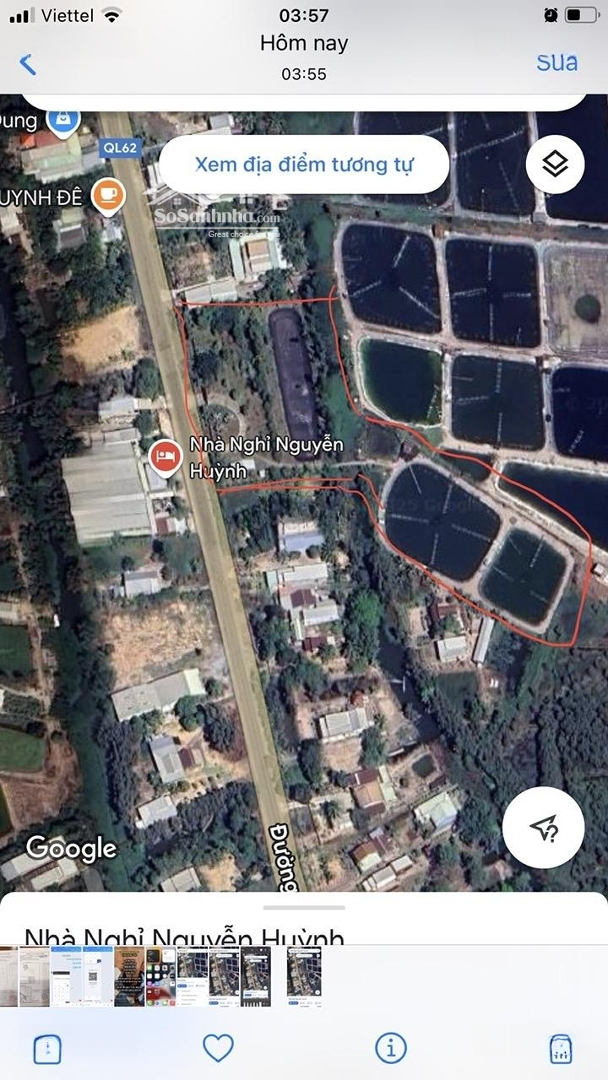Image resolution: width=608 pixels, height=1080 pixels.
Task: Tap Sửa to edit this photo
Action: [557, 62]
